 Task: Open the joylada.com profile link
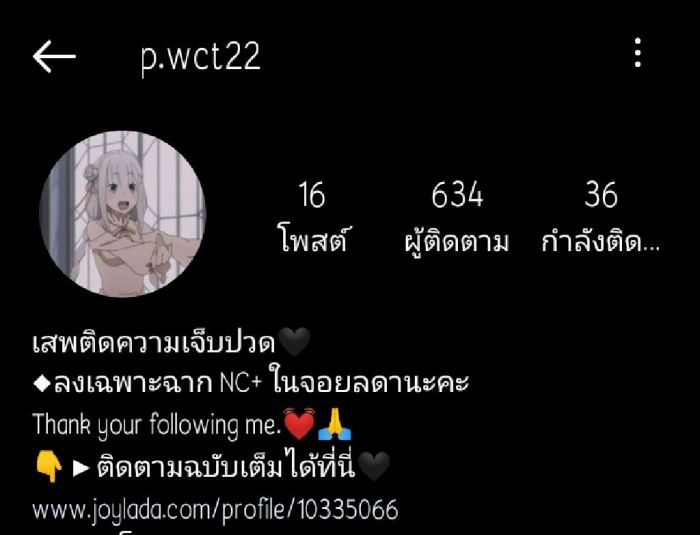(x=215, y=510)
